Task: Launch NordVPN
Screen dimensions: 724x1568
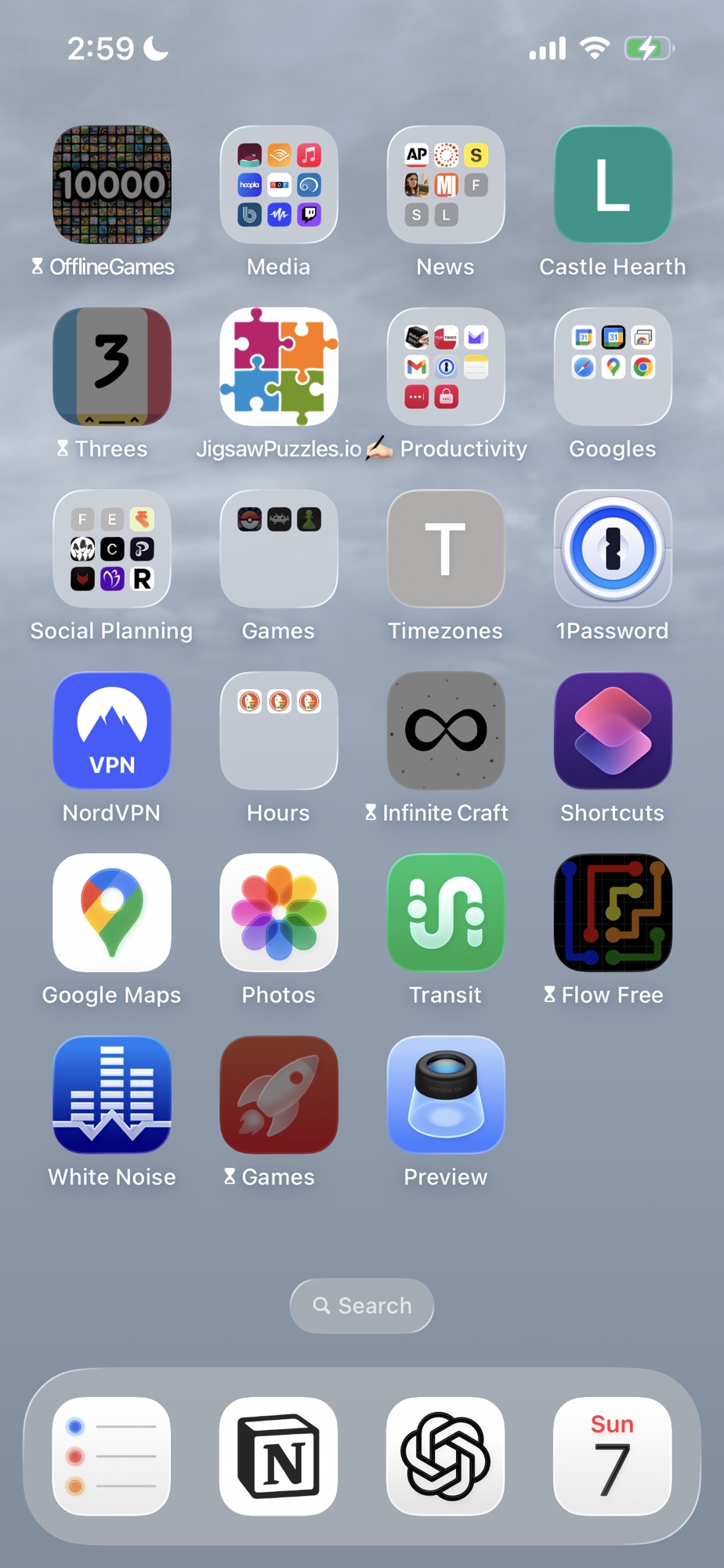Action: point(111,731)
